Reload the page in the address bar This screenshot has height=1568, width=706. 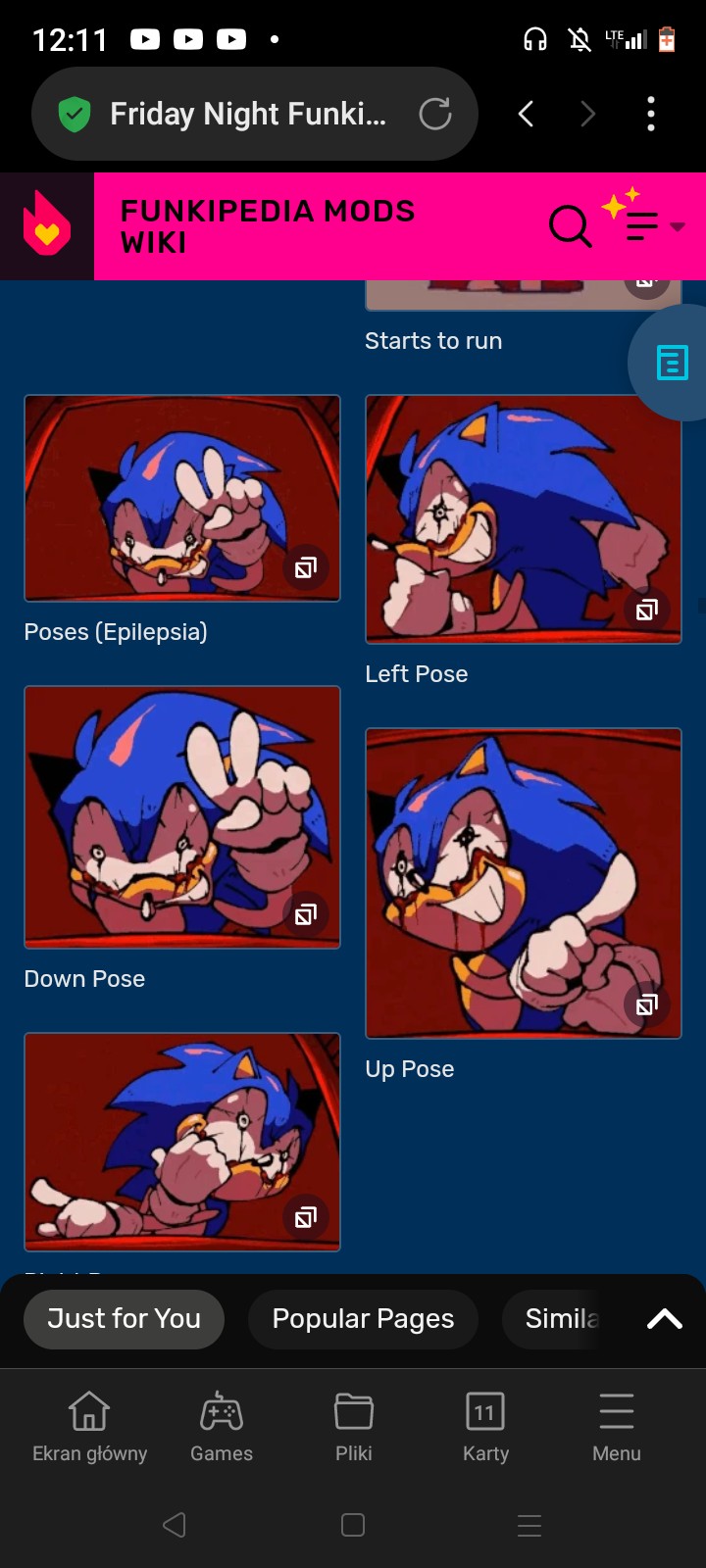tap(434, 115)
